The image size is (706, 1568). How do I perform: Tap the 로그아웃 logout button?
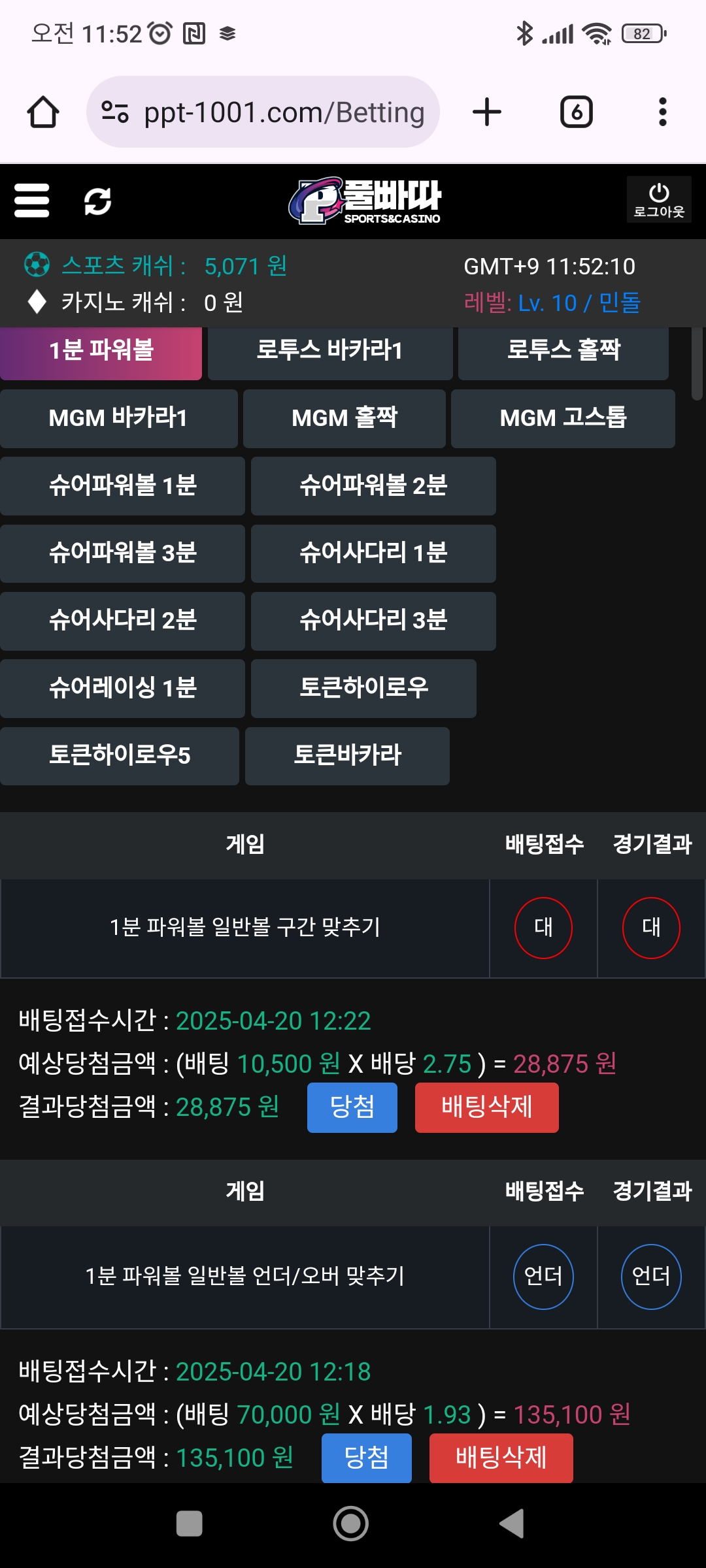[x=658, y=201]
